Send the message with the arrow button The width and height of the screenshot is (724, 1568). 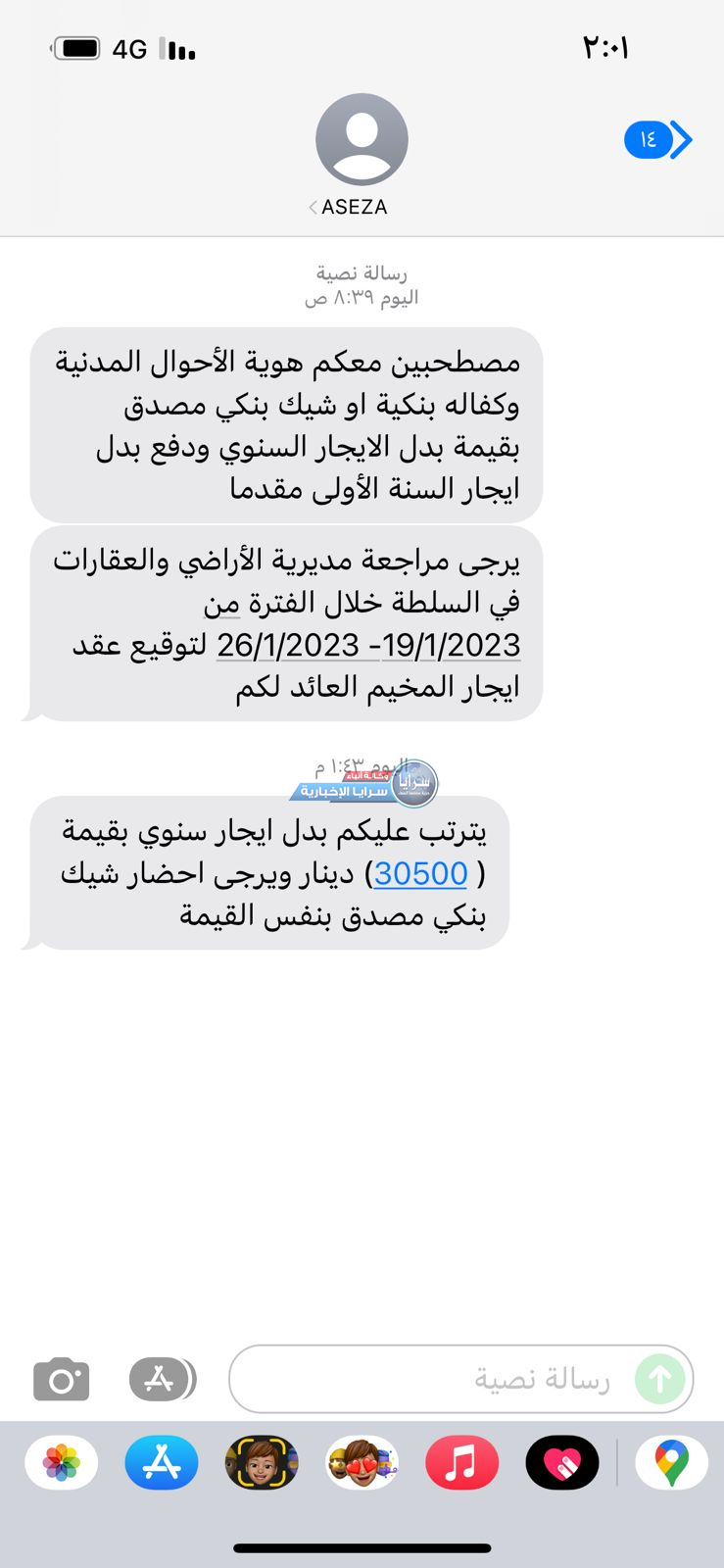coord(660,1379)
